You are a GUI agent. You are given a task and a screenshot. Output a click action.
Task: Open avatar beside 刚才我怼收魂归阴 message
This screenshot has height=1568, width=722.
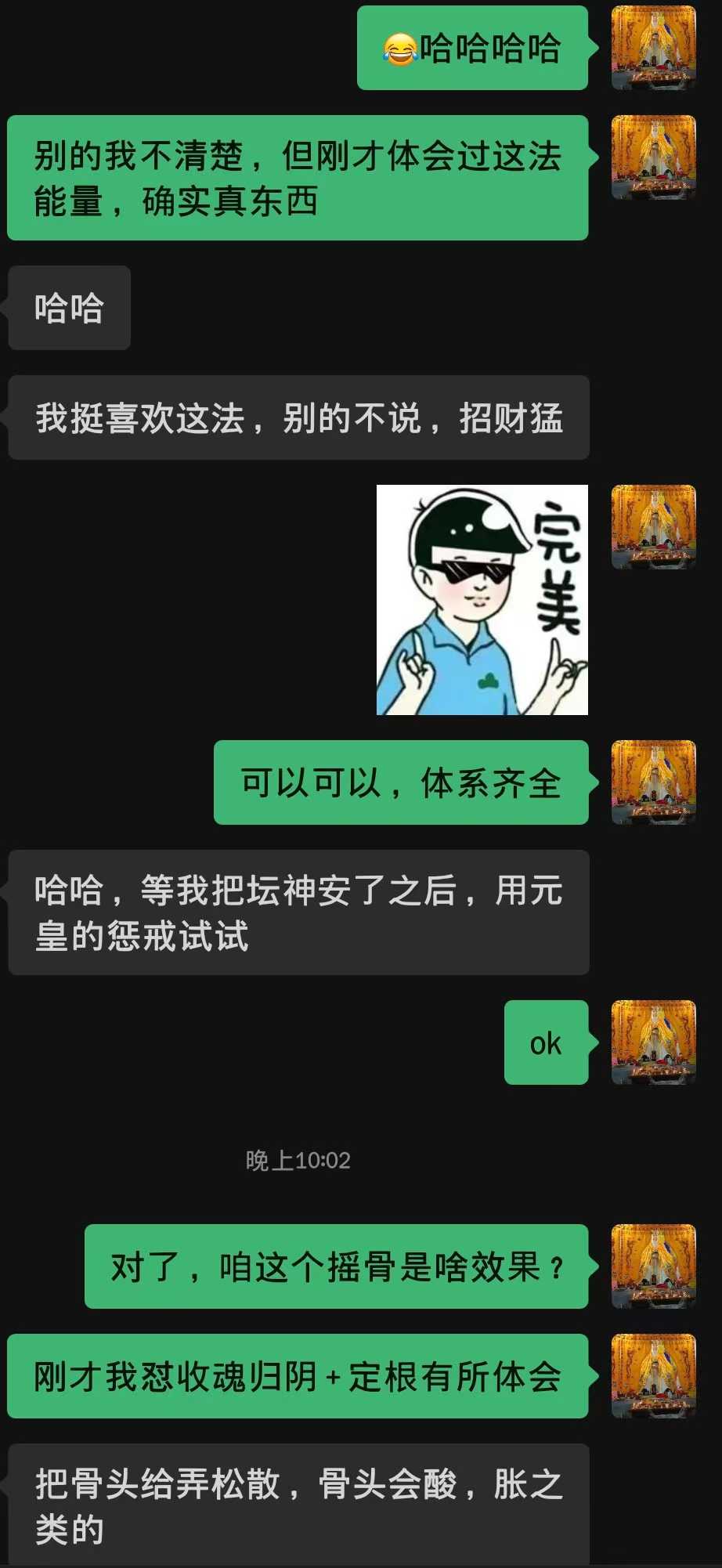[653, 1376]
